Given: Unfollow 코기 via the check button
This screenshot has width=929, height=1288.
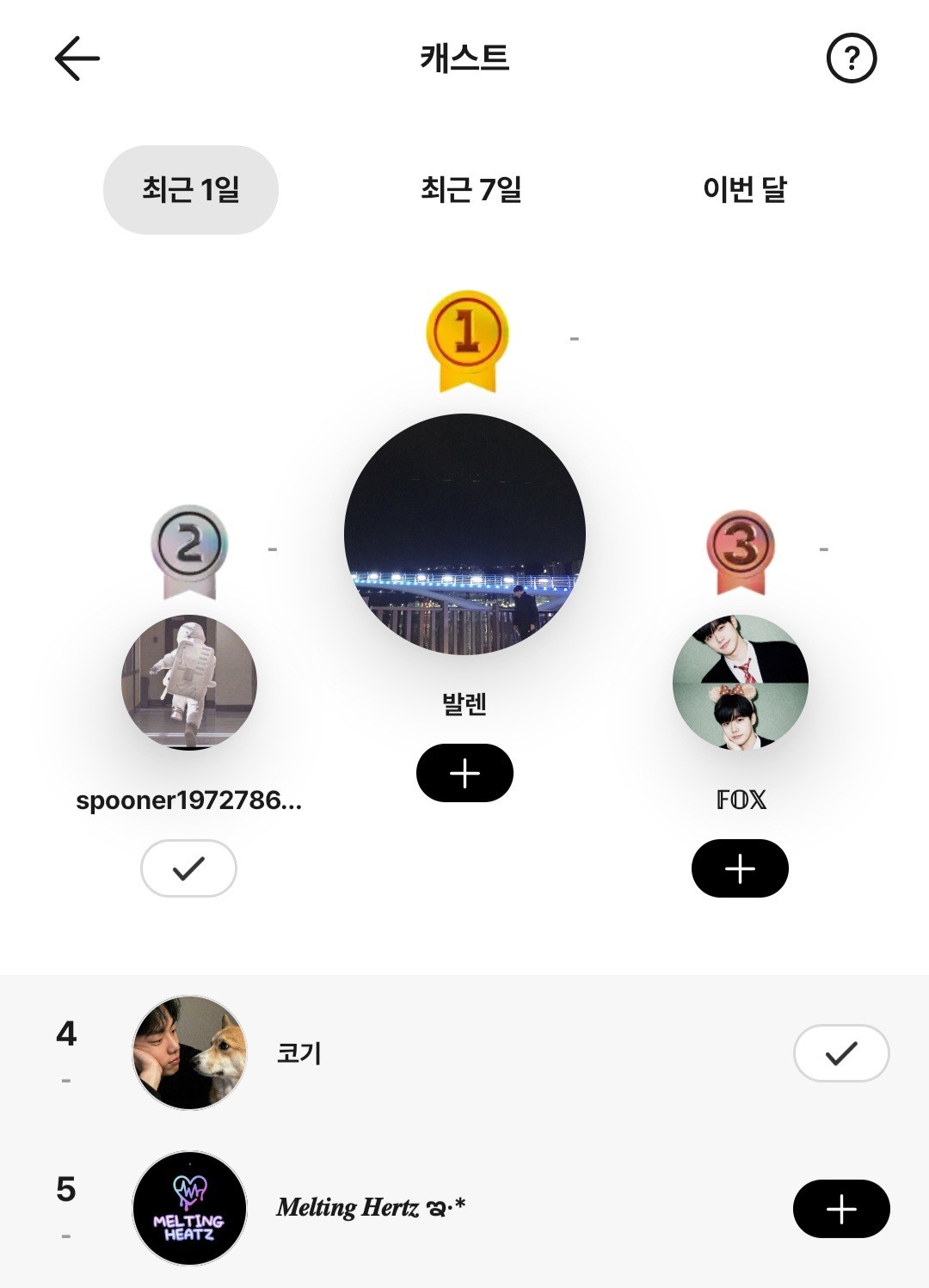Looking at the screenshot, I should [840, 1052].
